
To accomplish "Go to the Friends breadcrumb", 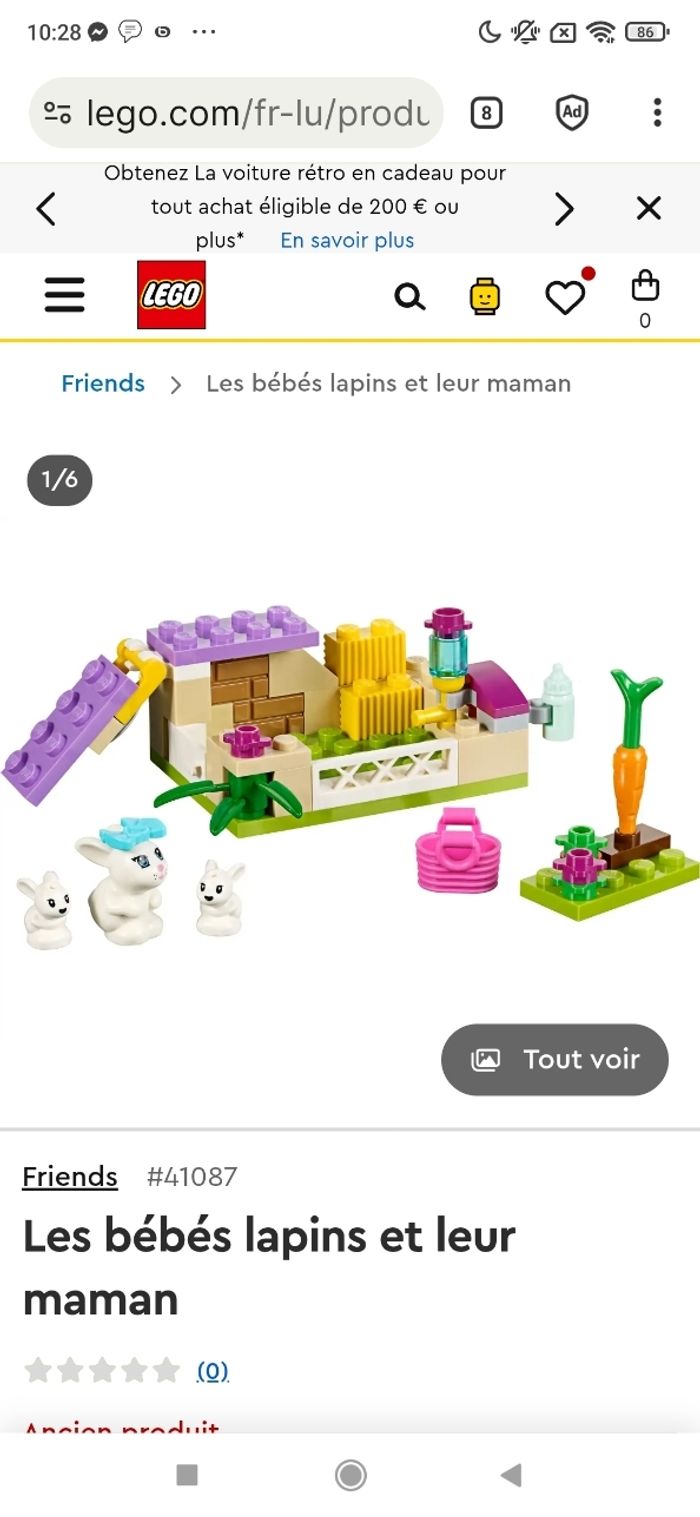I will [103, 383].
